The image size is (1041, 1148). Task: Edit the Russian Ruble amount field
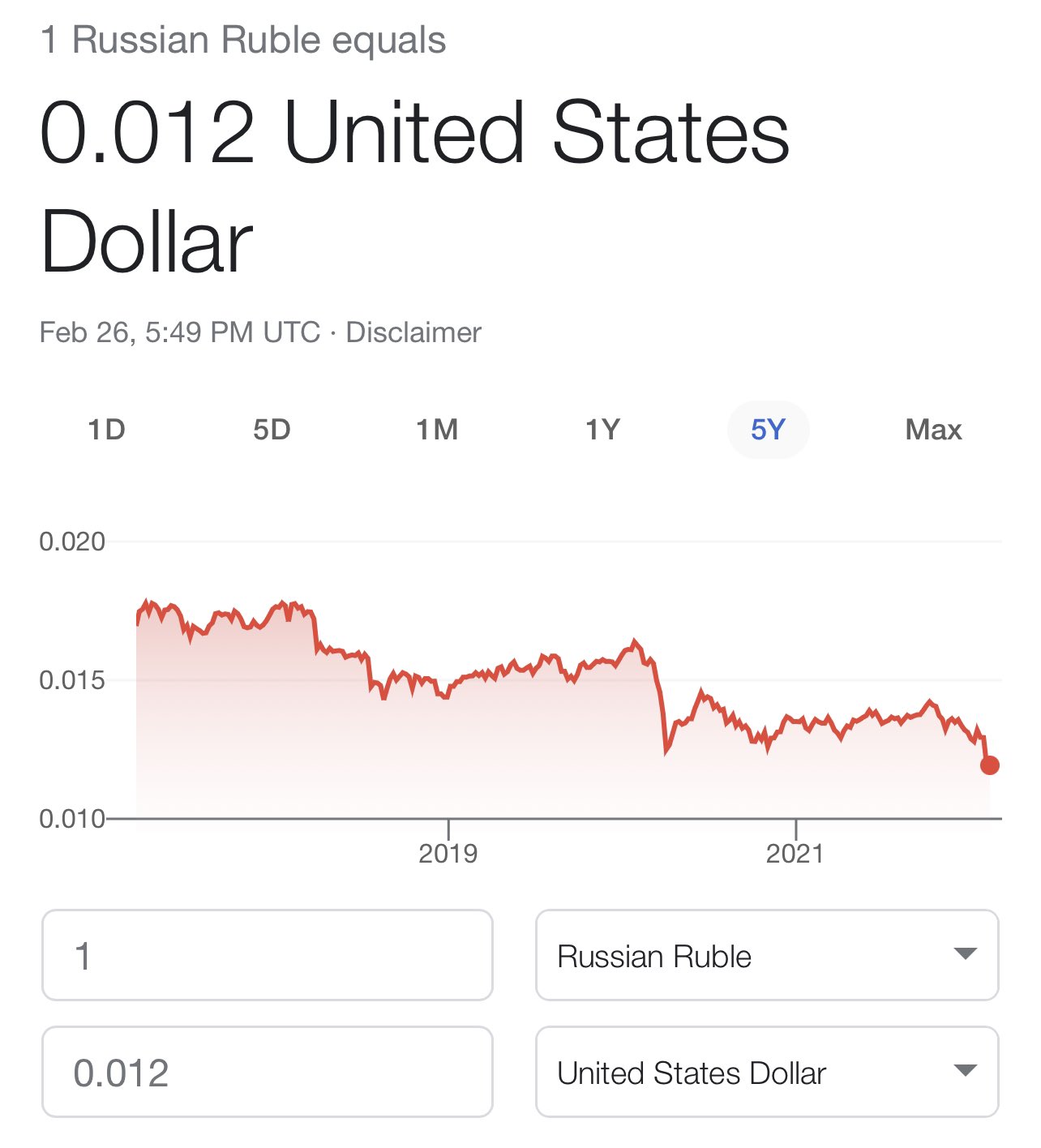pyautogui.click(x=268, y=955)
